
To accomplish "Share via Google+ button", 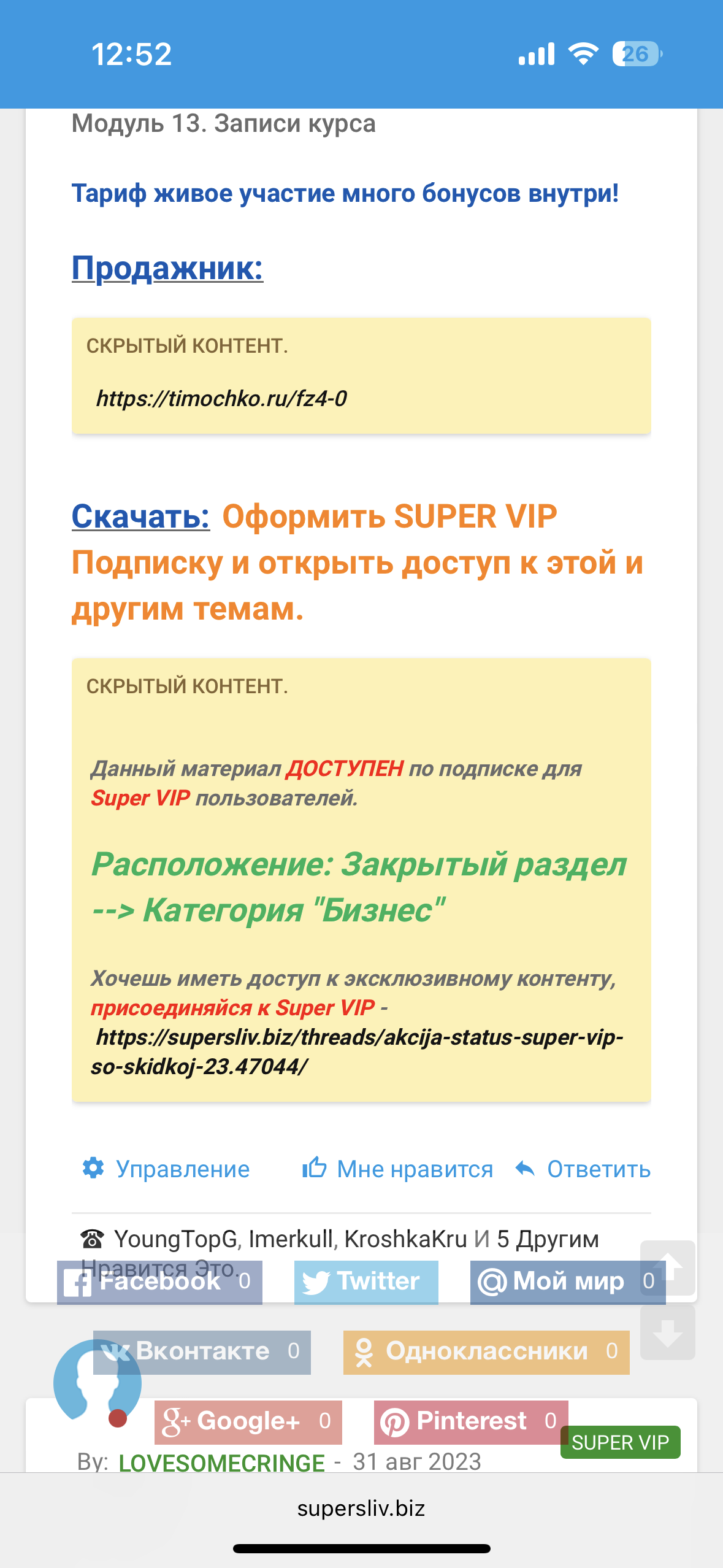I will (x=248, y=1422).
